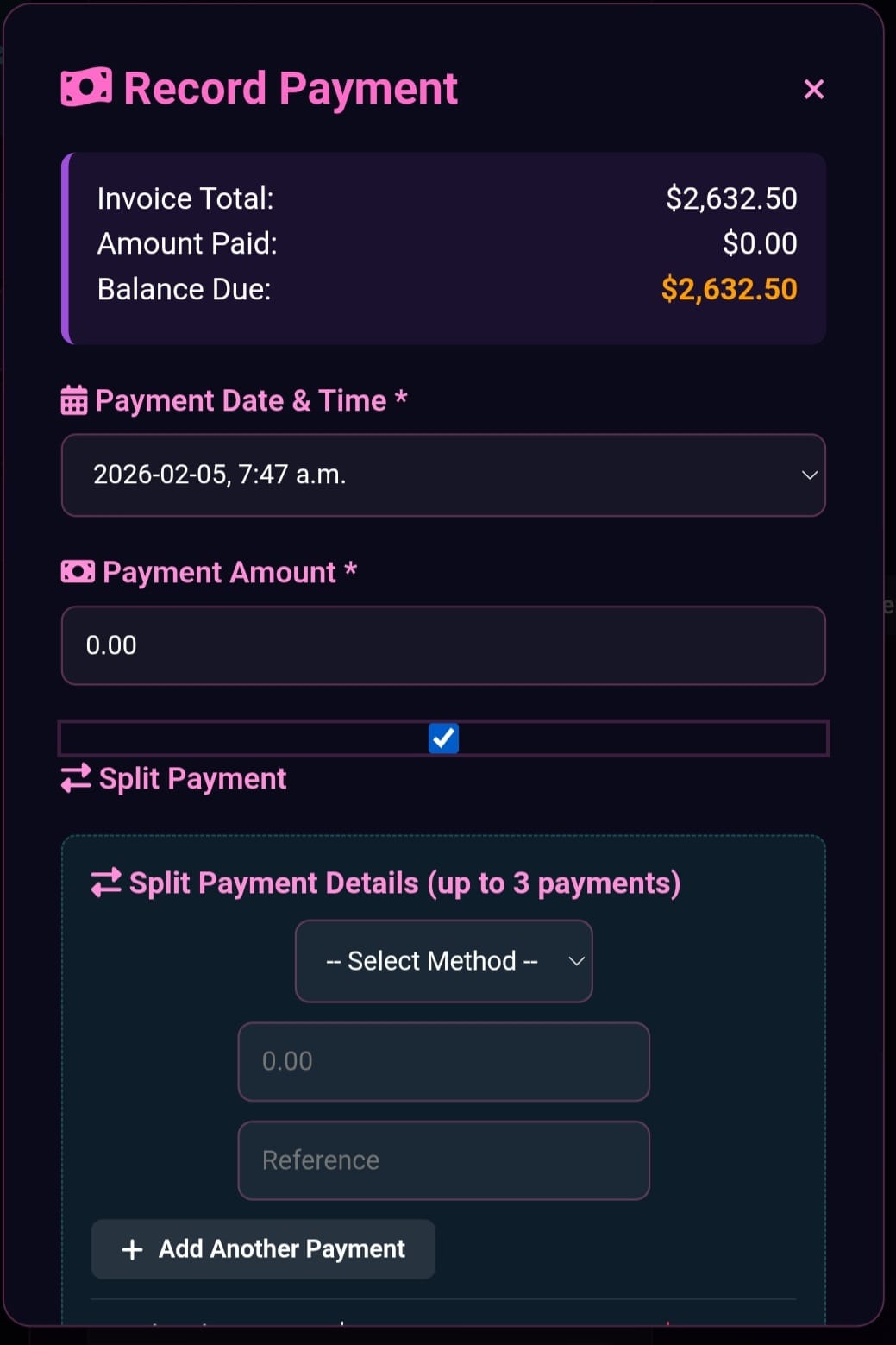Select the Split Payment Details section header
The image size is (896, 1345).
pyautogui.click(x=385, y=882)
